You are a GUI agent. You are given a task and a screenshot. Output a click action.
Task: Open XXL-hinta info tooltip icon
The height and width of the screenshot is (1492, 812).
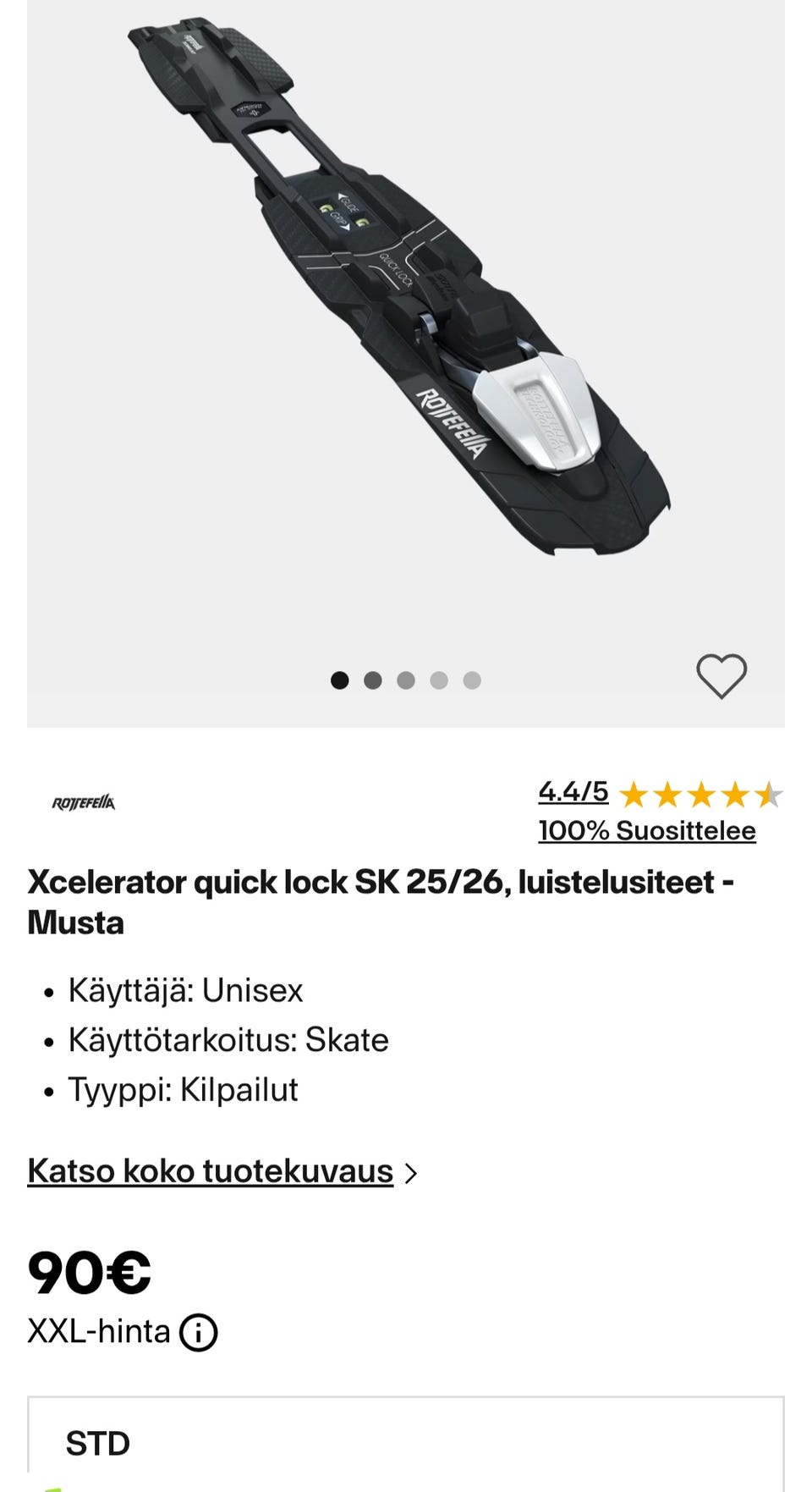click(197, 1331)
